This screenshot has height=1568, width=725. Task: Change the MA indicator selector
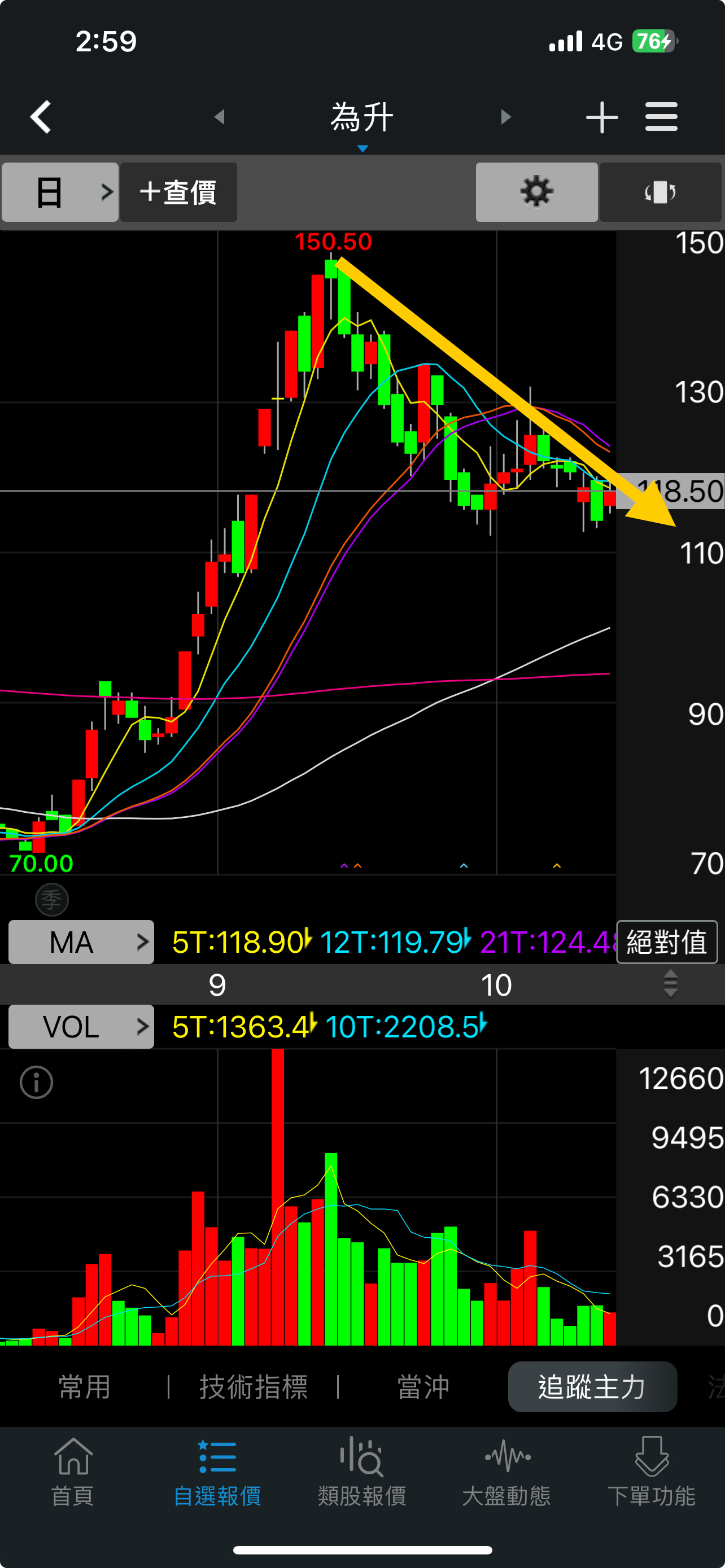[81, 941]
